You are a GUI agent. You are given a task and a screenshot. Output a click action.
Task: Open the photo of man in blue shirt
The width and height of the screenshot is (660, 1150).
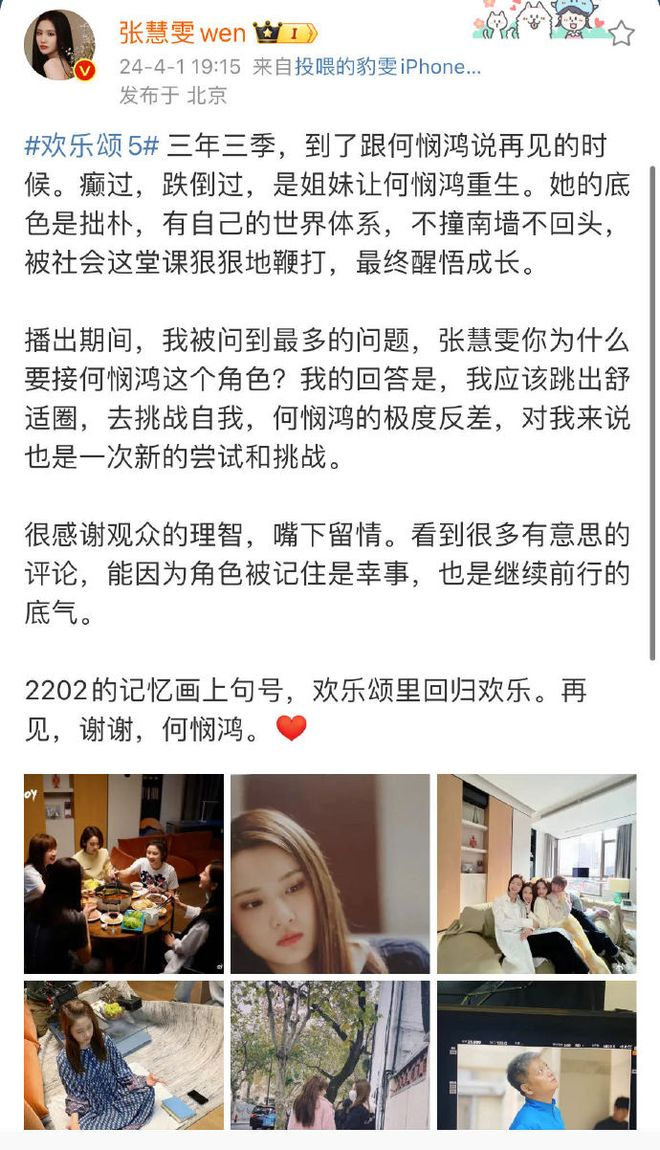click(x=536, y=1055)
